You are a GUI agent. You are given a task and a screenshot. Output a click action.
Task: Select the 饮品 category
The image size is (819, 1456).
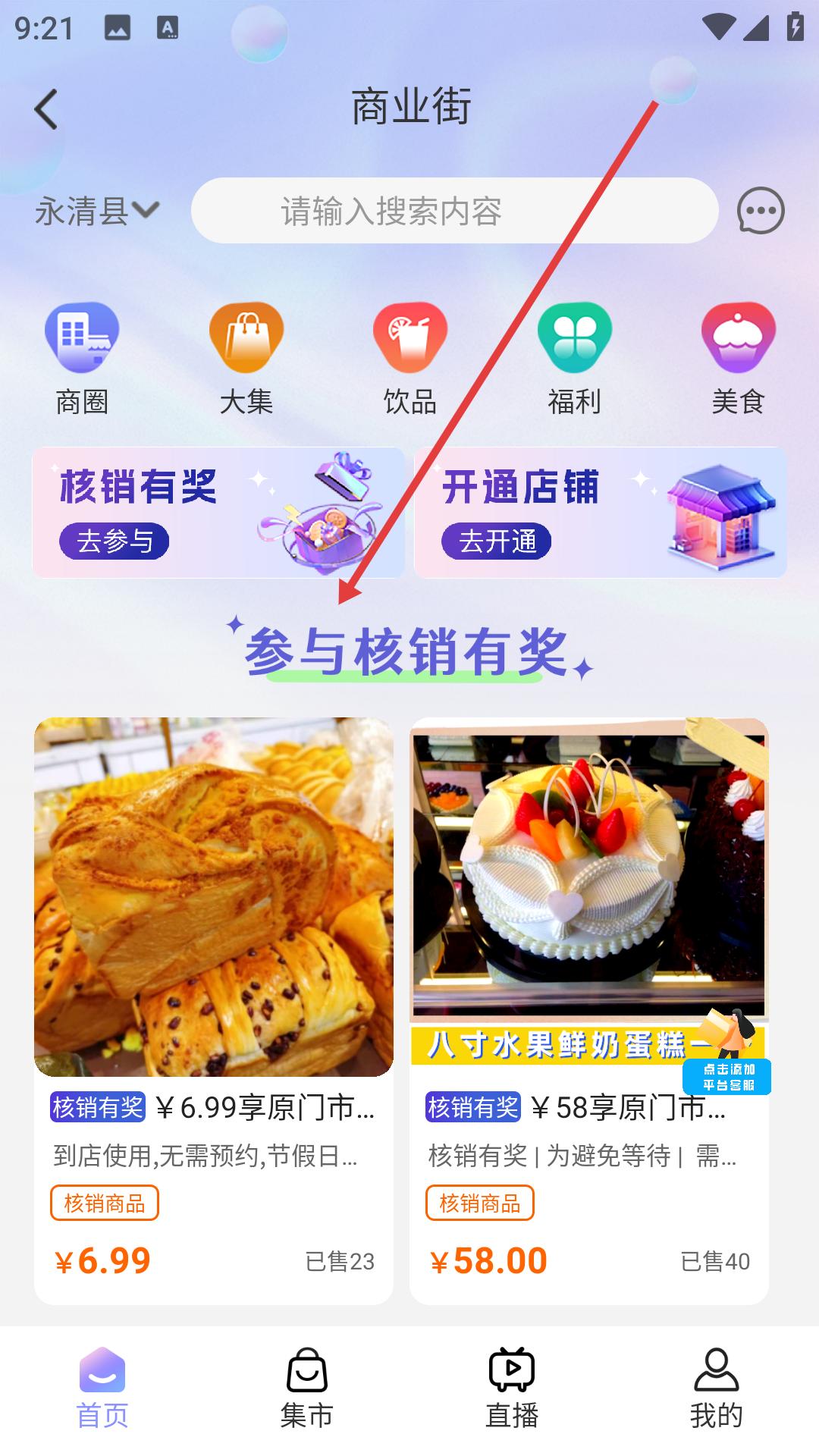pyautogui.click(x=409, y=358)
